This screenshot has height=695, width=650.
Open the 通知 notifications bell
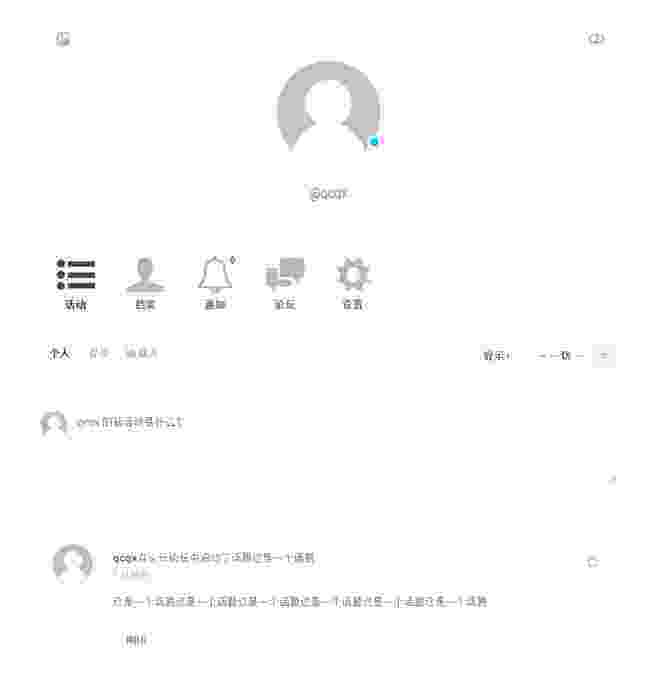click(215, 282)
